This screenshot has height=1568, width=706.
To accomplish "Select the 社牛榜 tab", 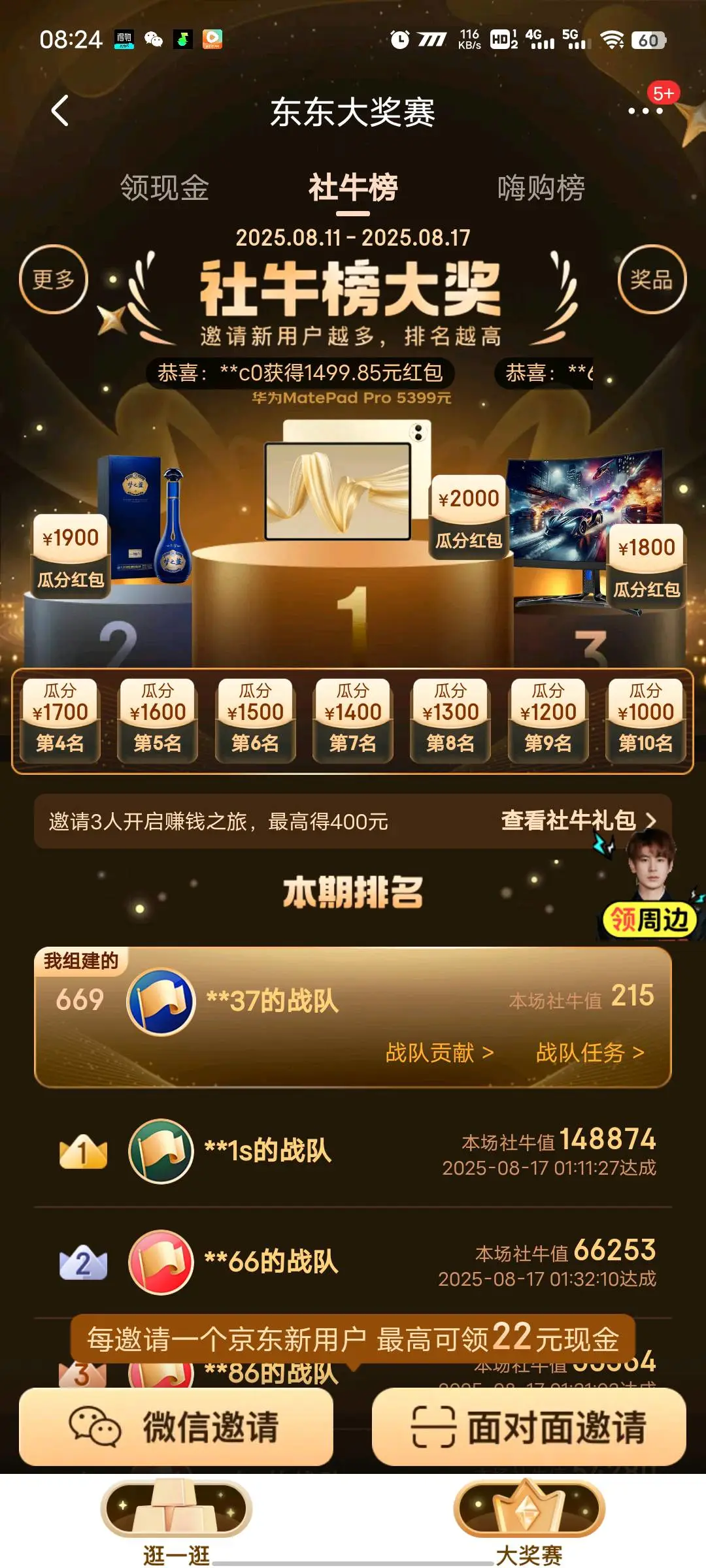I will 353,188.
